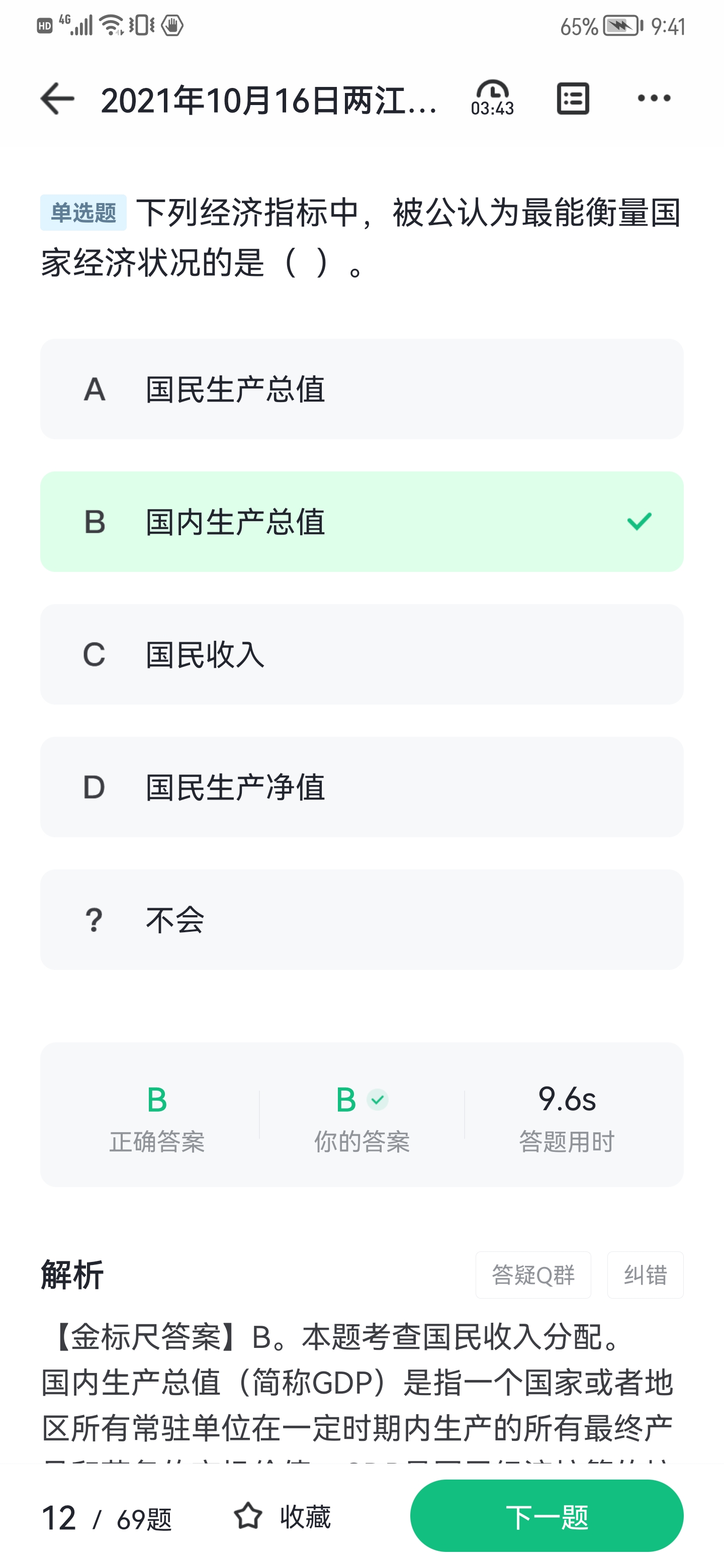Choose option D 国民生产净值
The image size is (724, 1568).
coord(361,787)
